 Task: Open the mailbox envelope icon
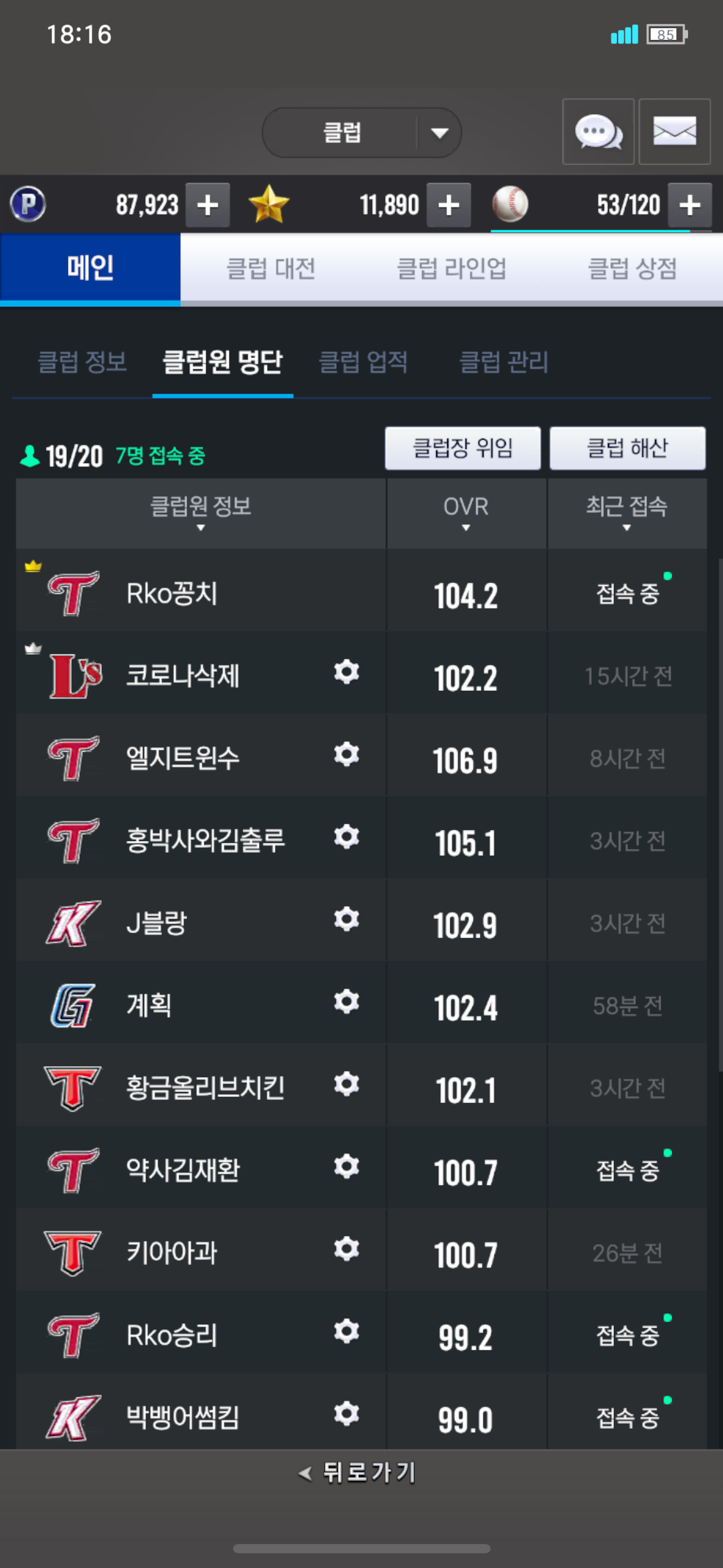(x=674, y=132)
